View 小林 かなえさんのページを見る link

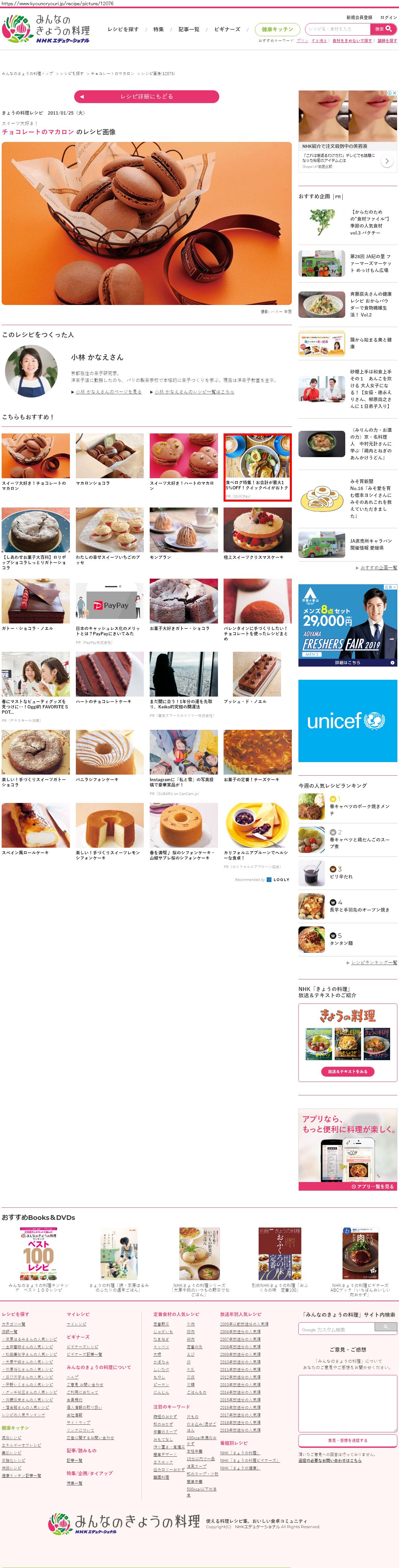tap(108, 392)
